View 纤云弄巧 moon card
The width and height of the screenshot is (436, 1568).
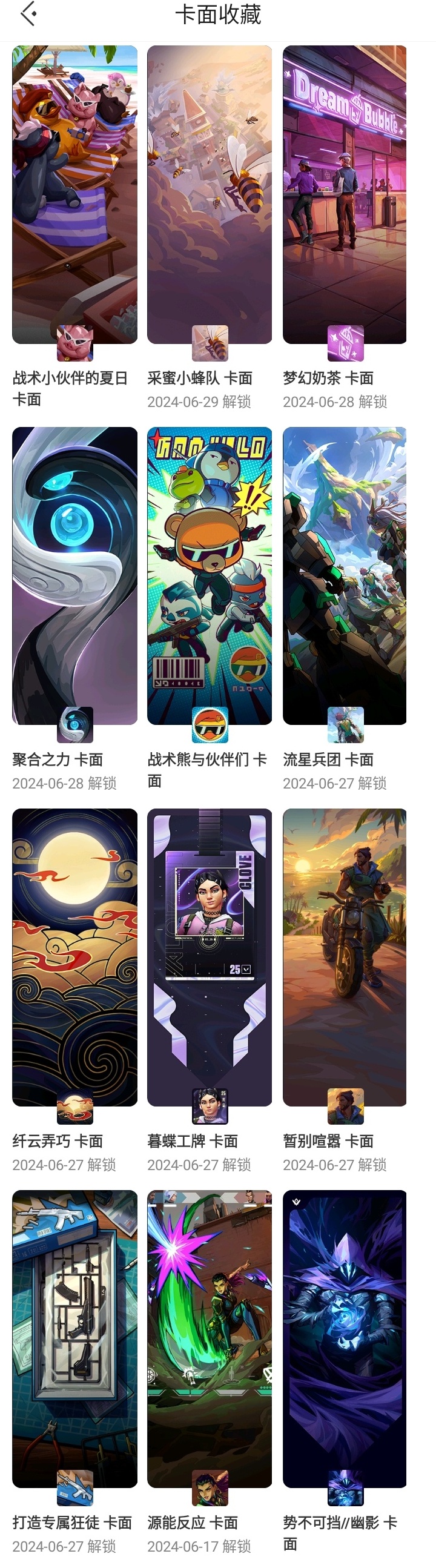[x=75, y=957]
